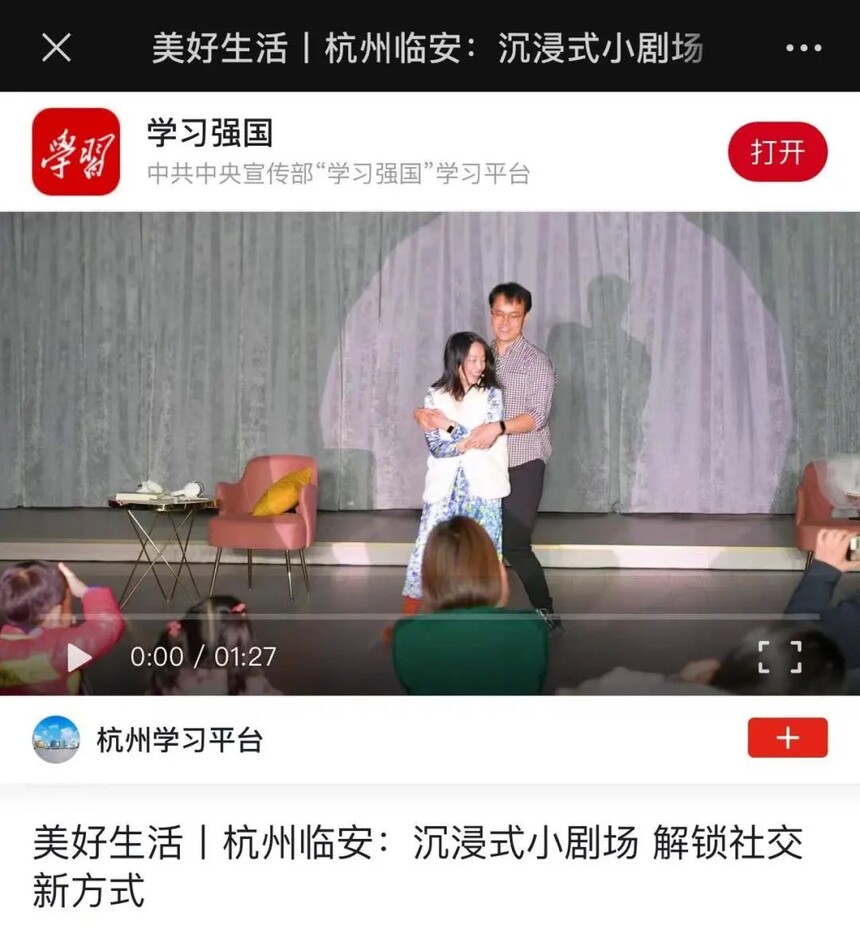Play the video
This screenshot has width=860, height=929.
(78, 657)
